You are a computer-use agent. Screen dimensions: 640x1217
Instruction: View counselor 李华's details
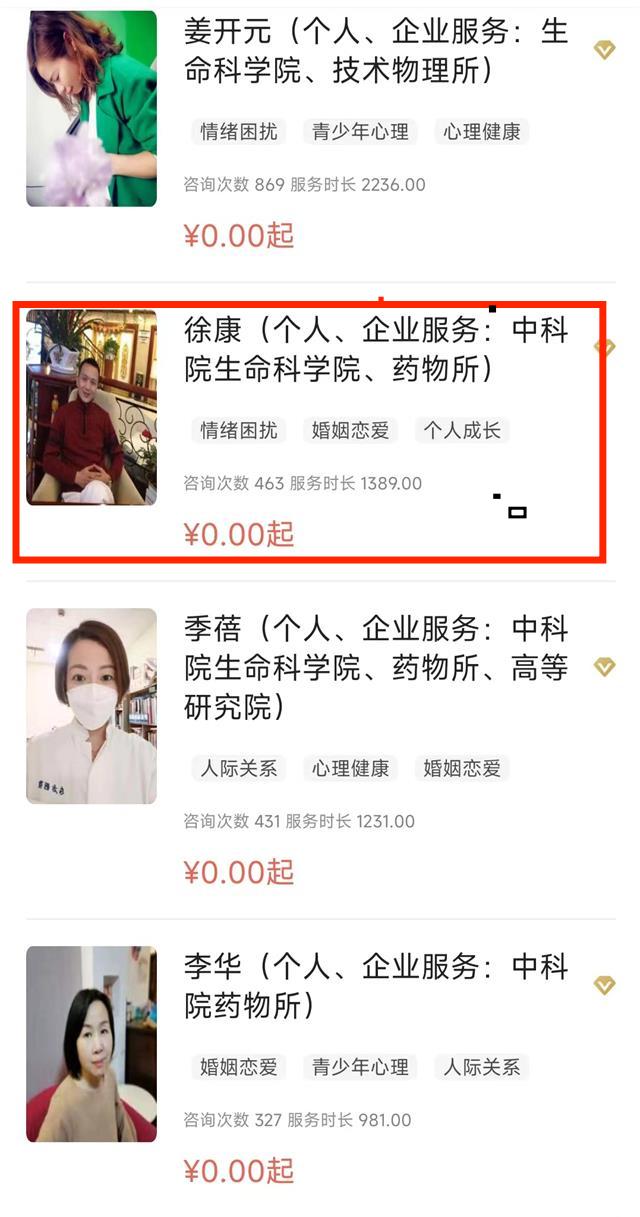375,985
